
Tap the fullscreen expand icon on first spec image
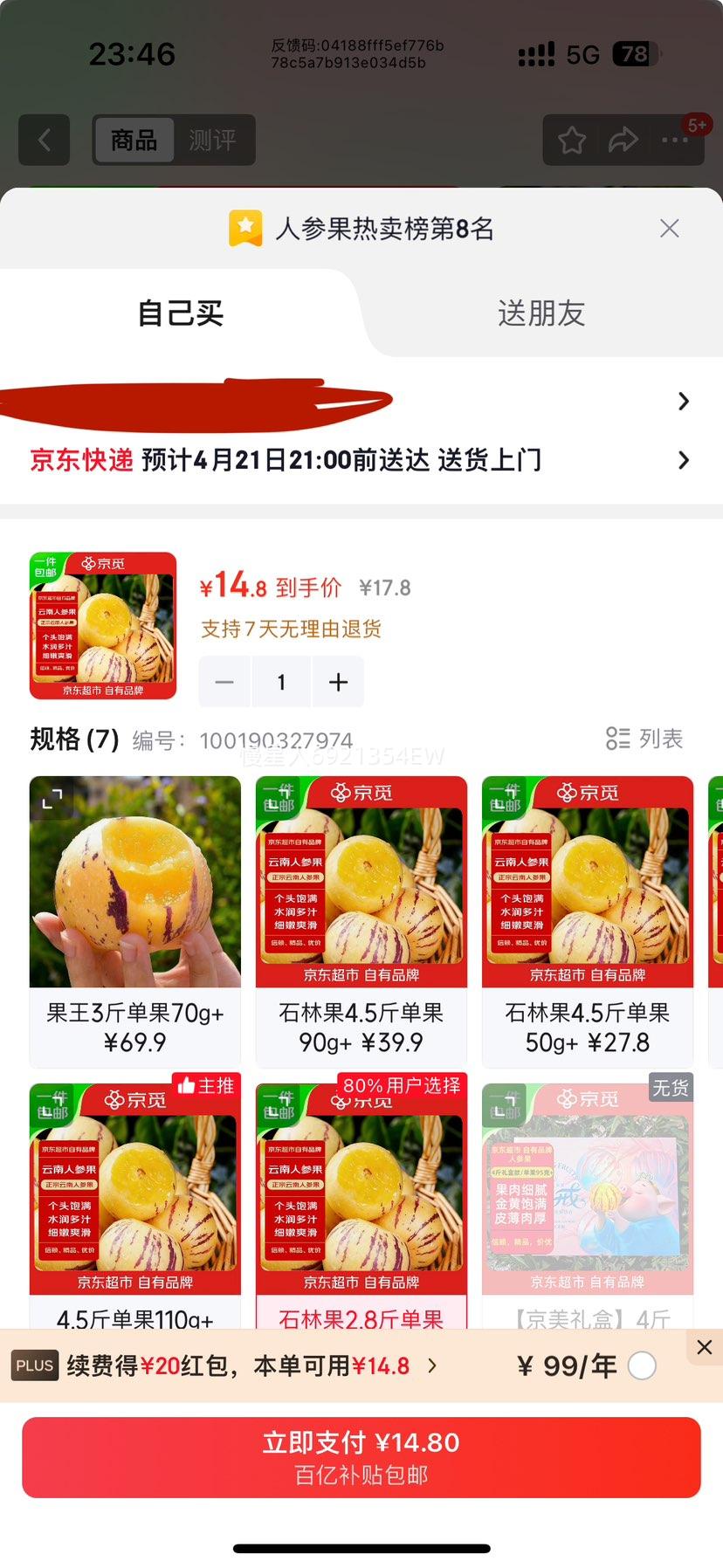[x=52, y=801]
